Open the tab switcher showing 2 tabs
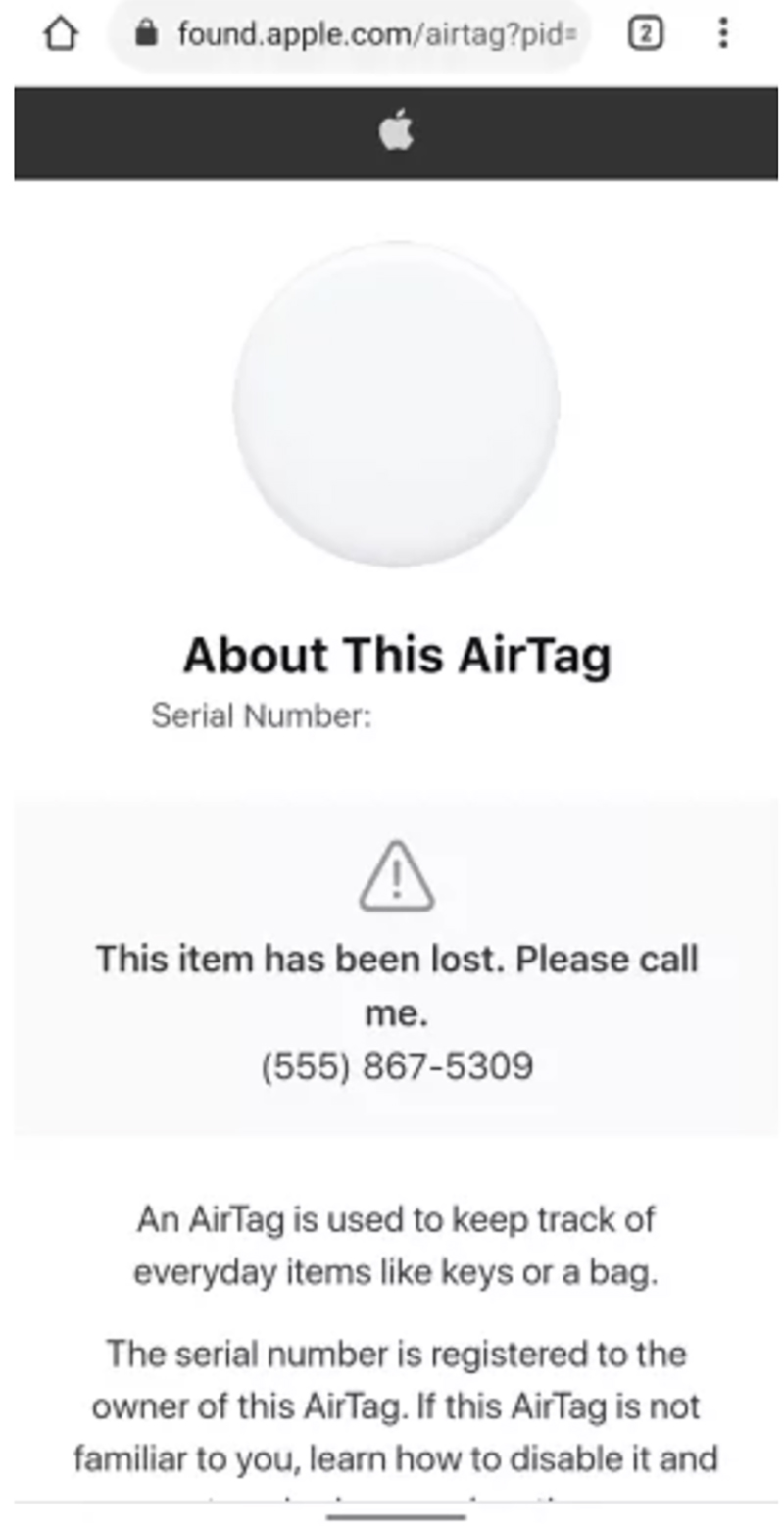 pos(644,35)
